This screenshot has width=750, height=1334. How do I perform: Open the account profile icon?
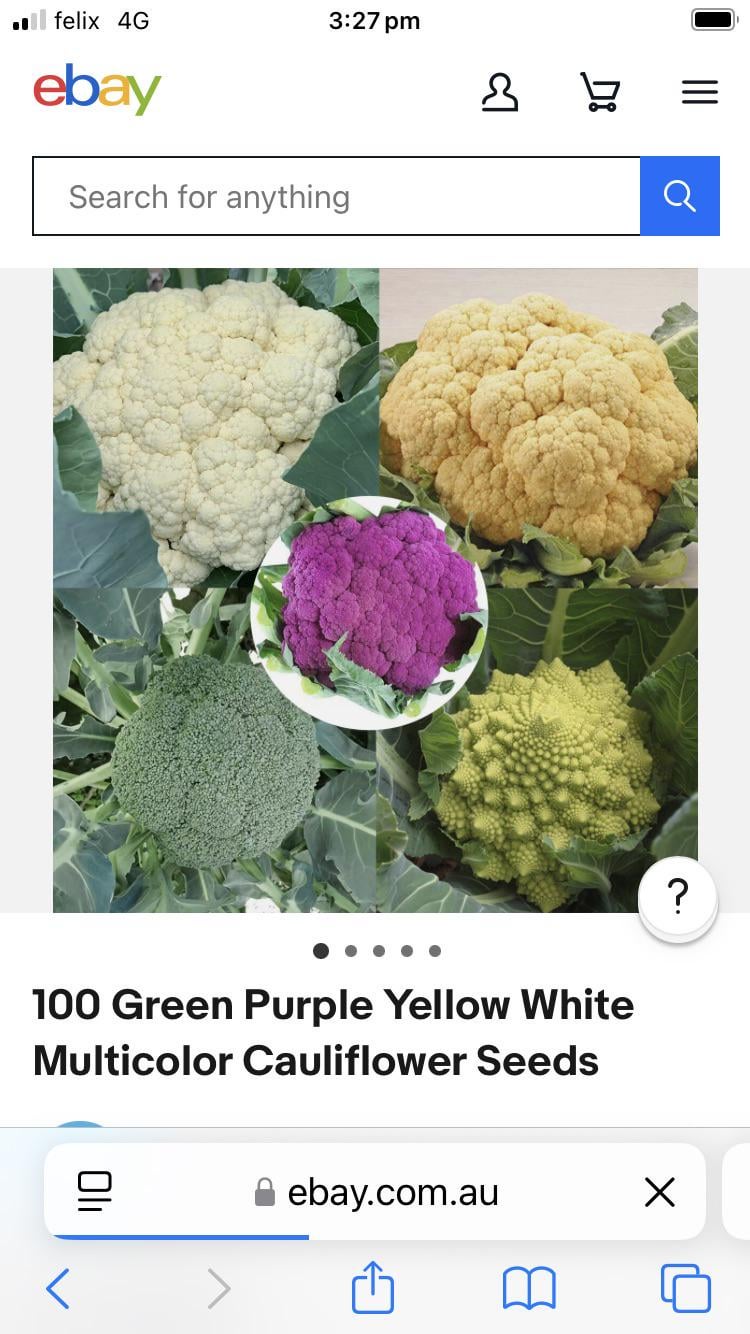click(x=500, y=93)
